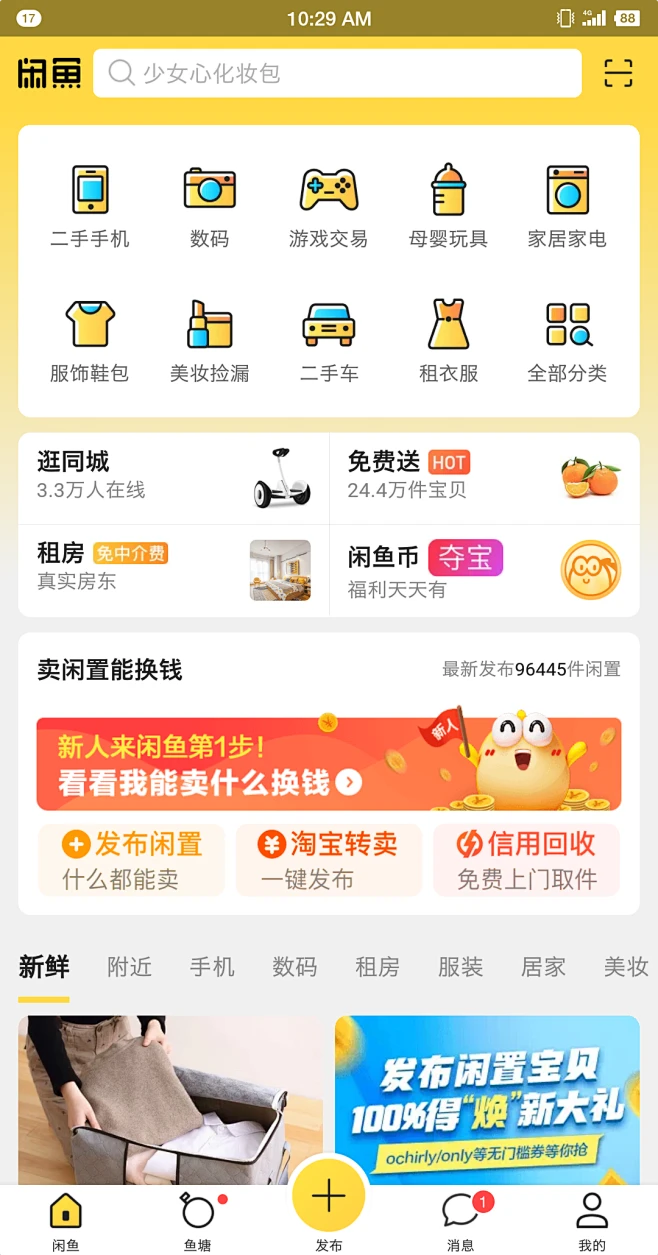Image resolution: width=658 pixels, height=1255 pixels.
Task: Select 信用回收 免费上门取件
Action: click(526, 860)
